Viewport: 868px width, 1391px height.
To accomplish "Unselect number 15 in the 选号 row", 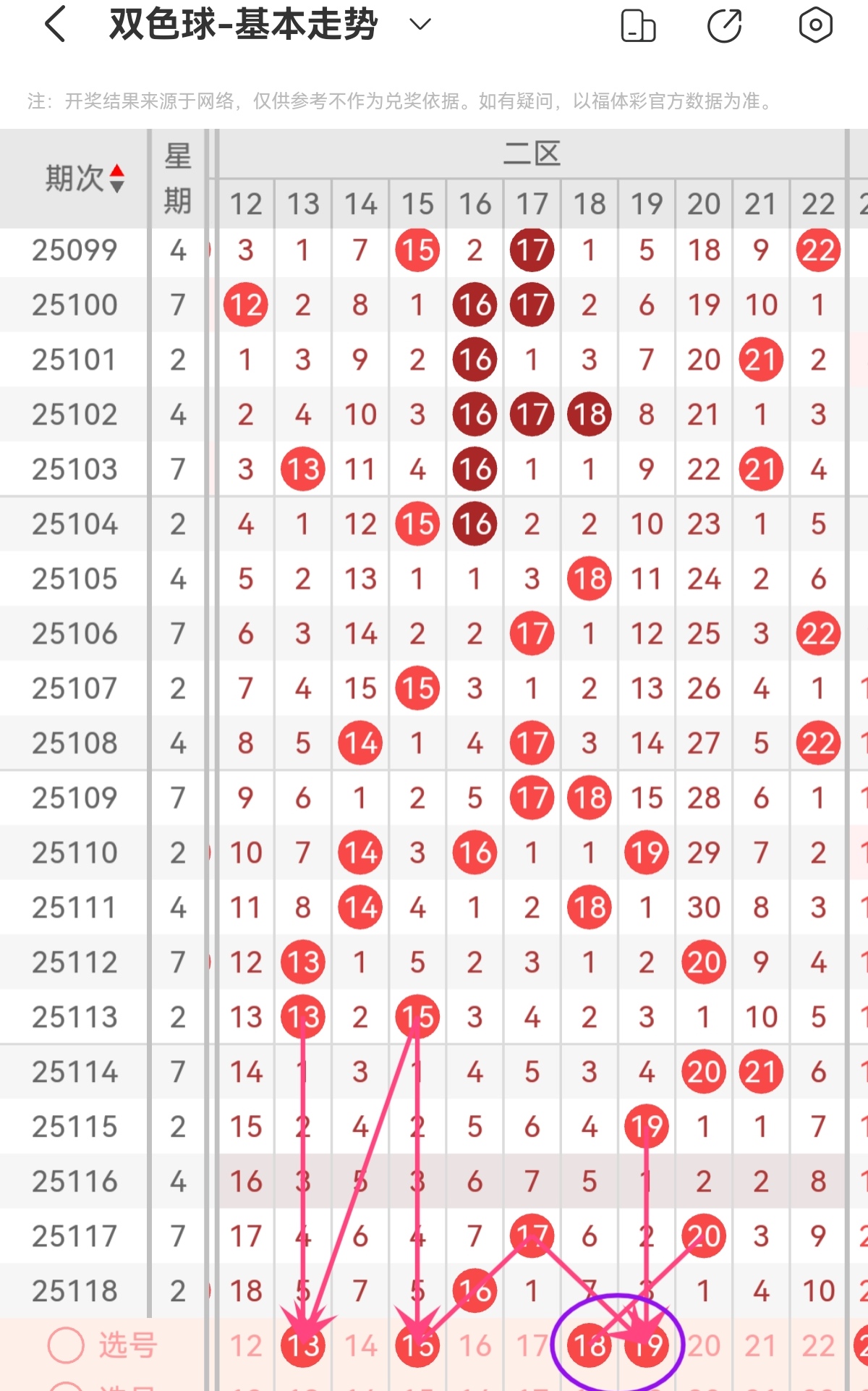I will (417, 1346).
